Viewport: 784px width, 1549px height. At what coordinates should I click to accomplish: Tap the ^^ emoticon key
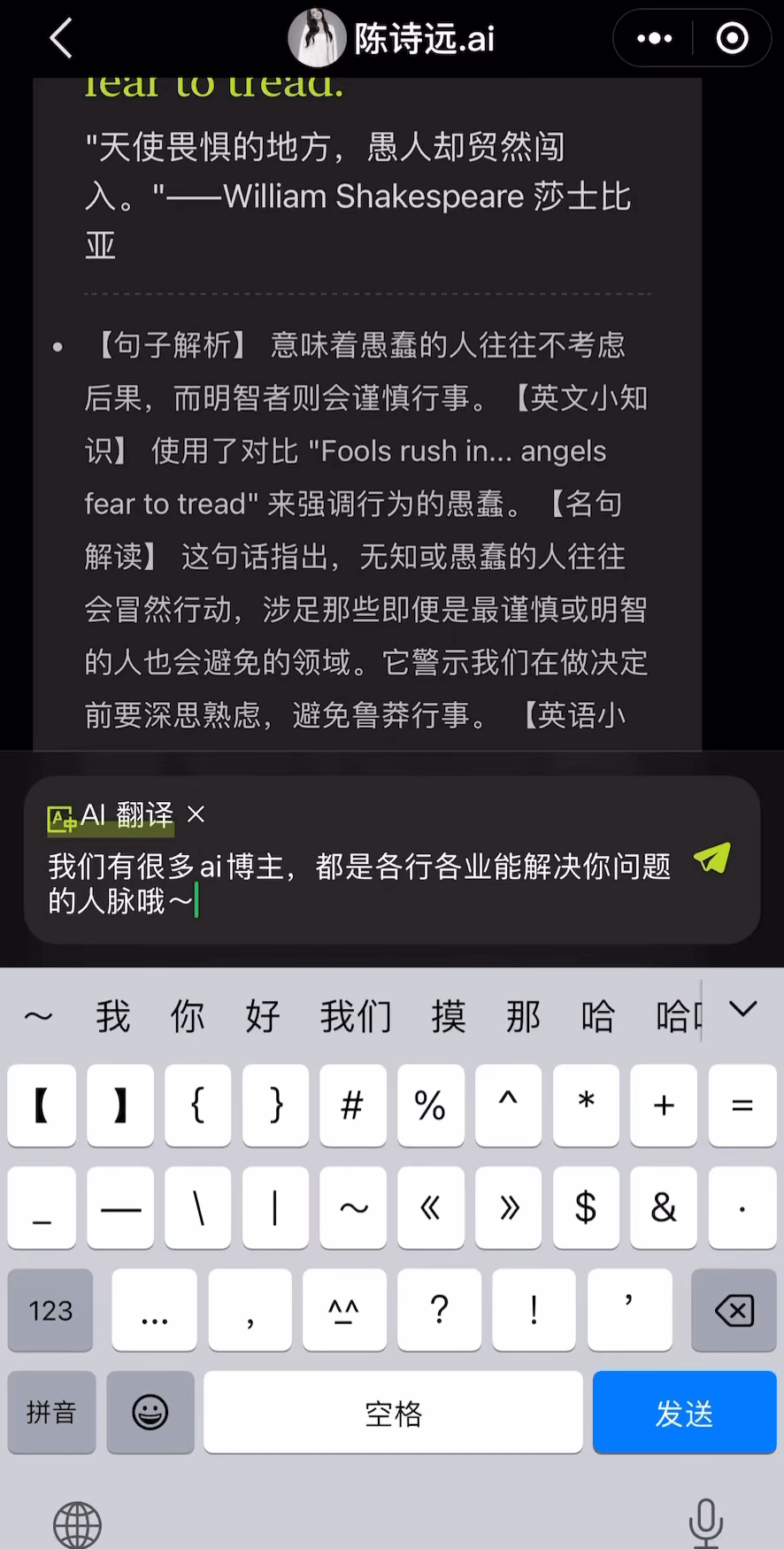click(x=344, y=1310)
